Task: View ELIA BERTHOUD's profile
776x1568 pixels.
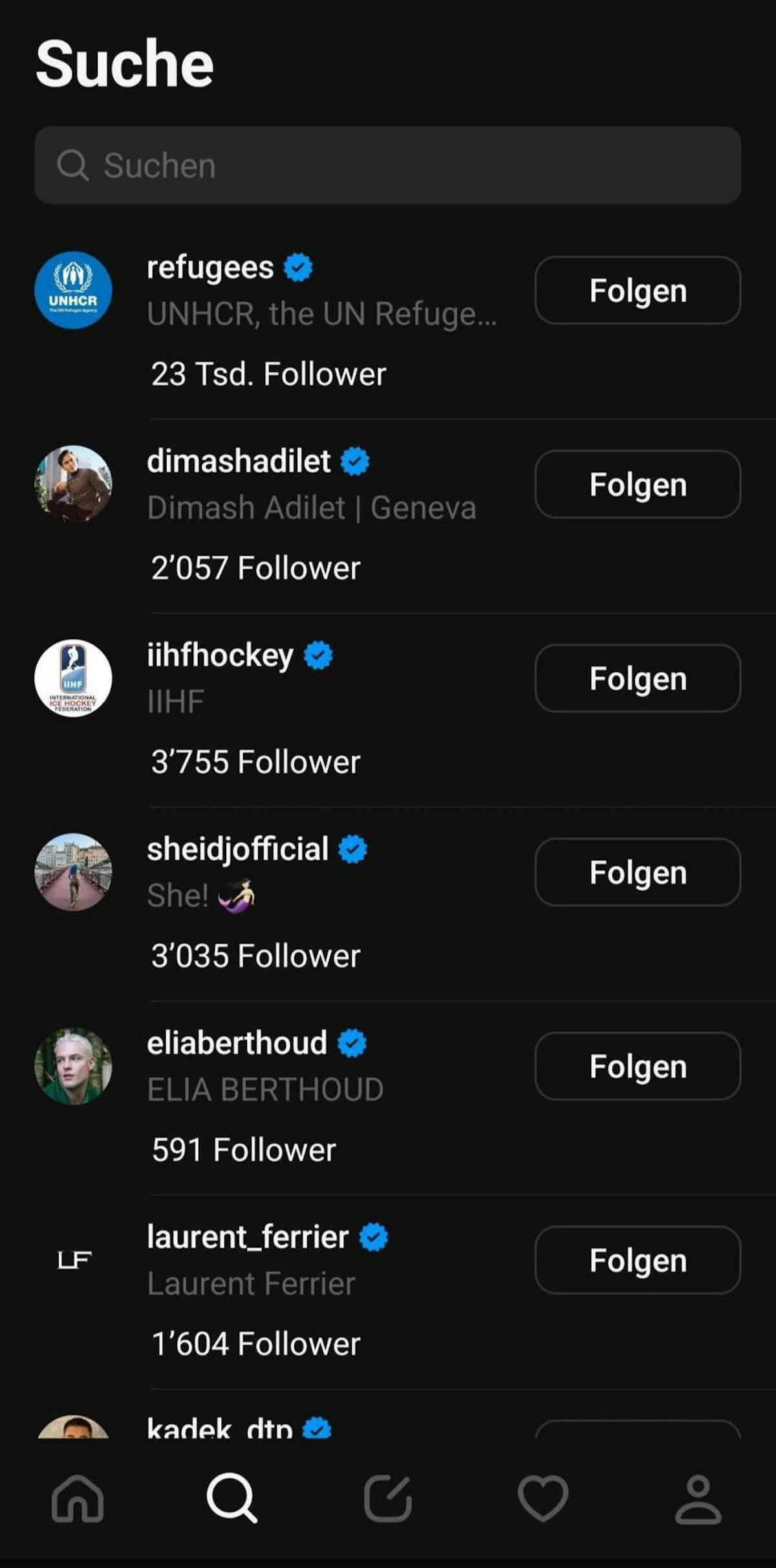Action: (237, 1044)
